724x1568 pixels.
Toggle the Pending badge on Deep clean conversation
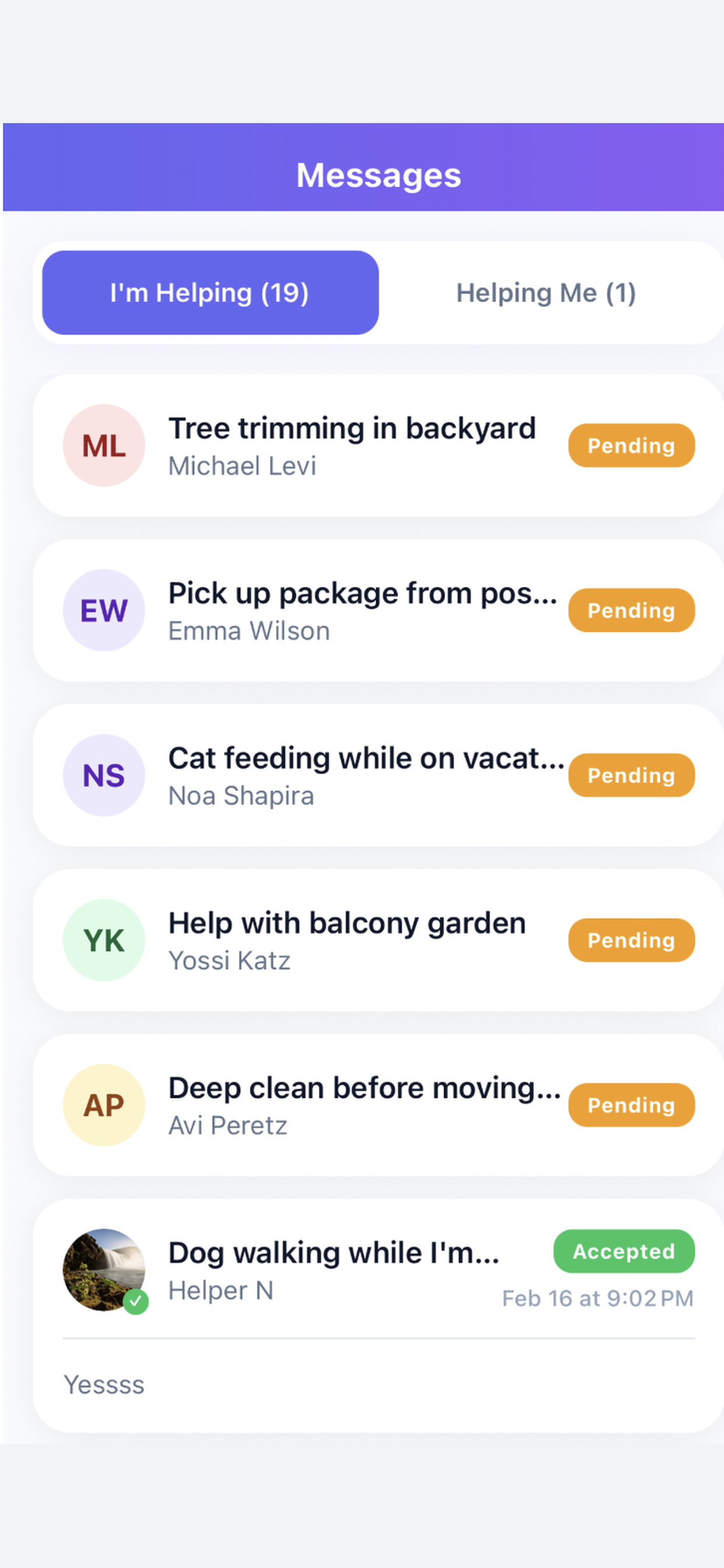point(631,1105)
